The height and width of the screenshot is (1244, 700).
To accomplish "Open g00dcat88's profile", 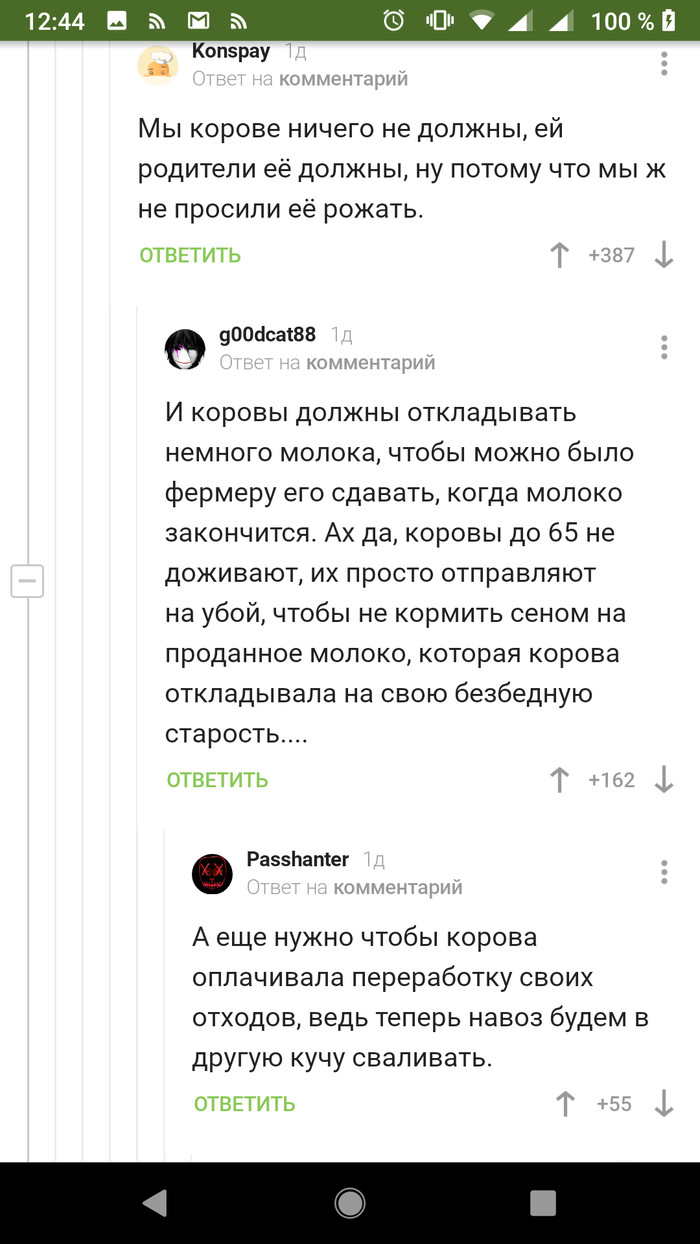I will click(266, 335).
